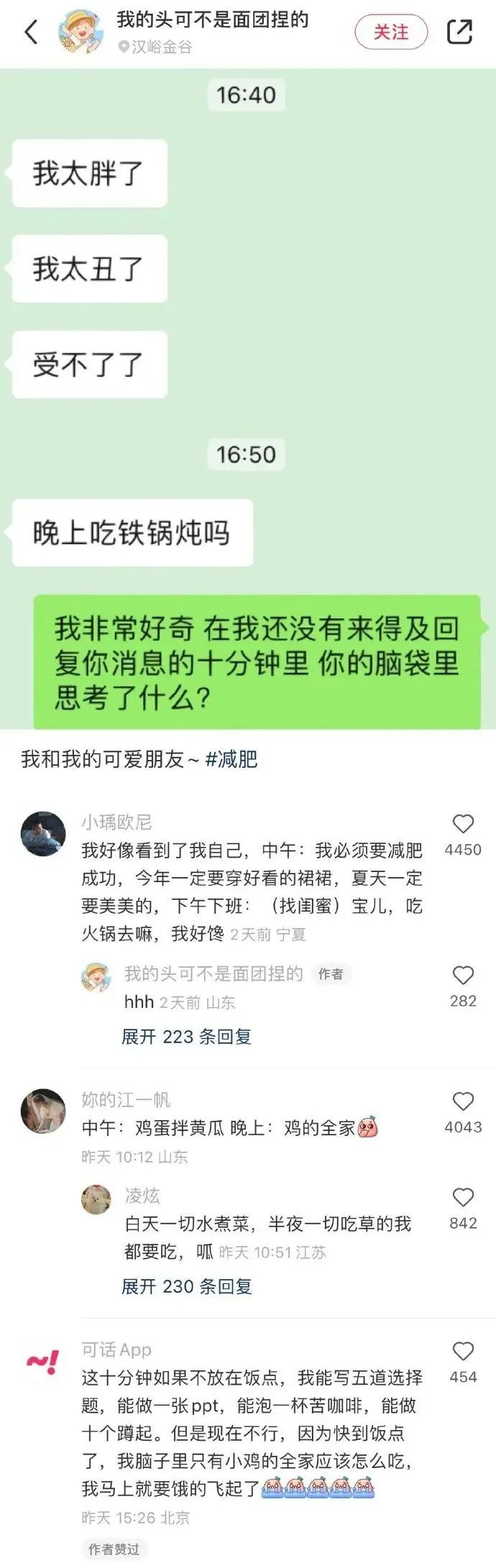496x1568 pixels.
Task: Expand the 223 replies
Action: 186,1036
